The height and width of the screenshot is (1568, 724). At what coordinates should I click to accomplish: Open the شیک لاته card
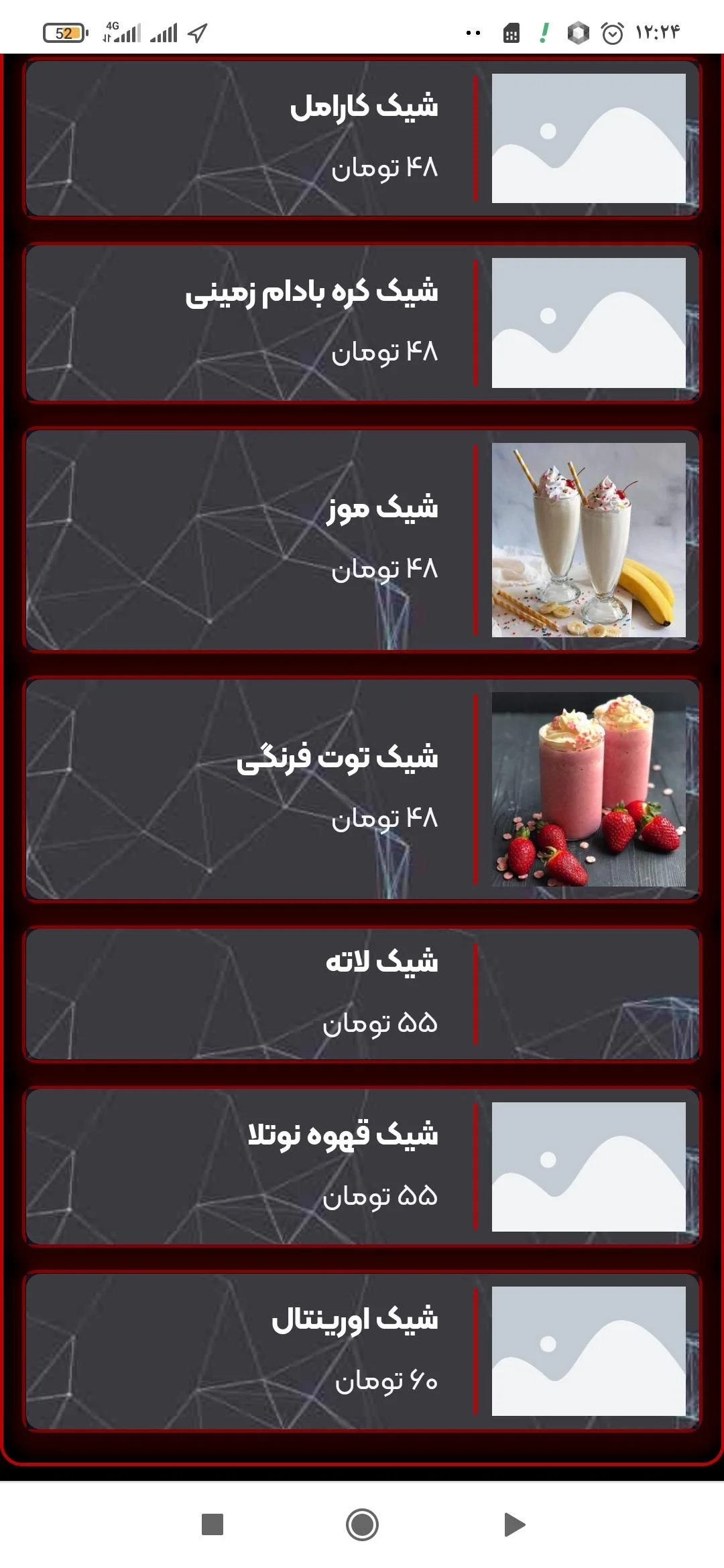(362, 994)
